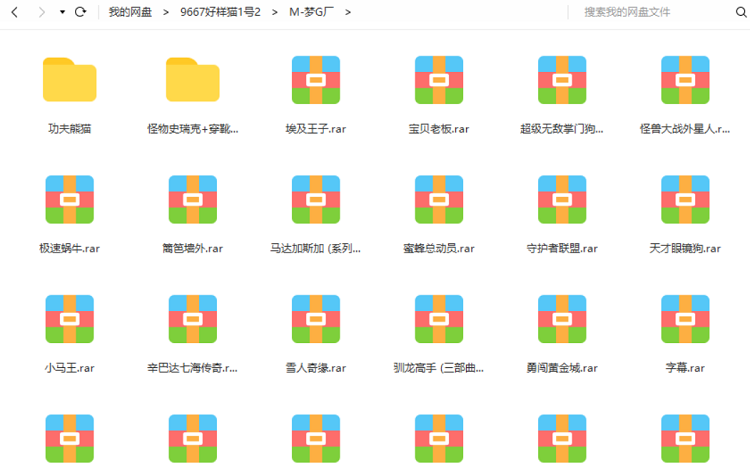Select the 埃及王子.rar file
Screen dimensions: 750x470
(315, 81)
